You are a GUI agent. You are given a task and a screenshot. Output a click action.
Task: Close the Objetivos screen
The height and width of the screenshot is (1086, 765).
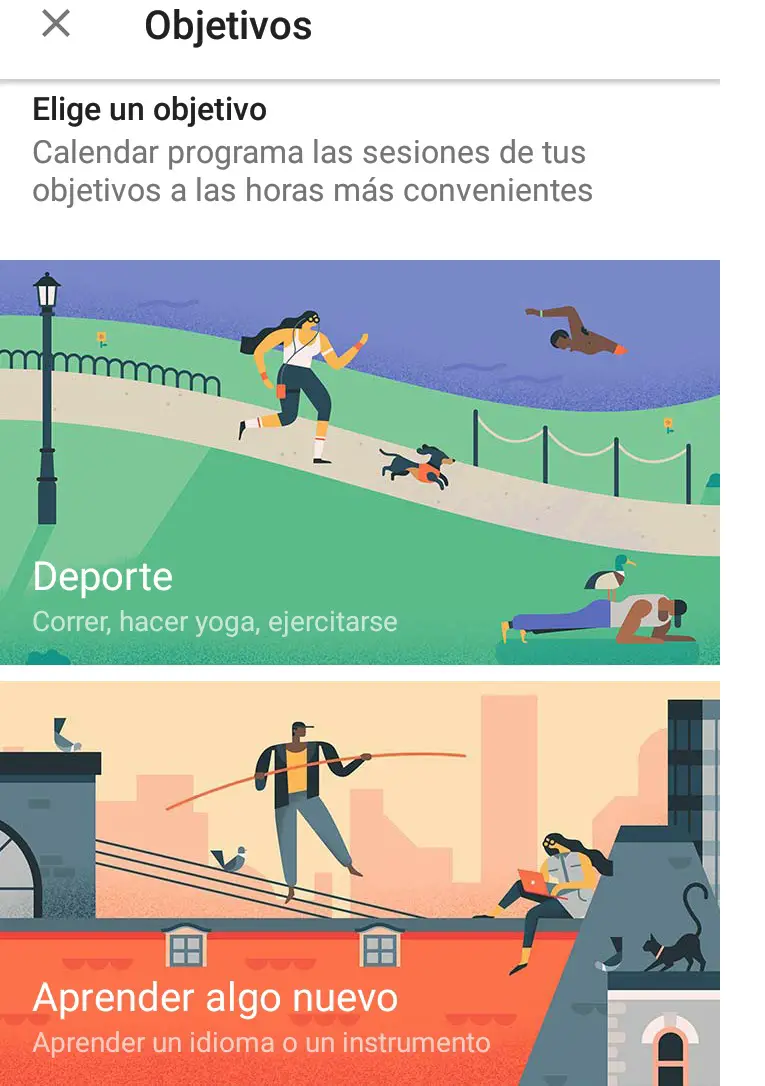(56, 24)
